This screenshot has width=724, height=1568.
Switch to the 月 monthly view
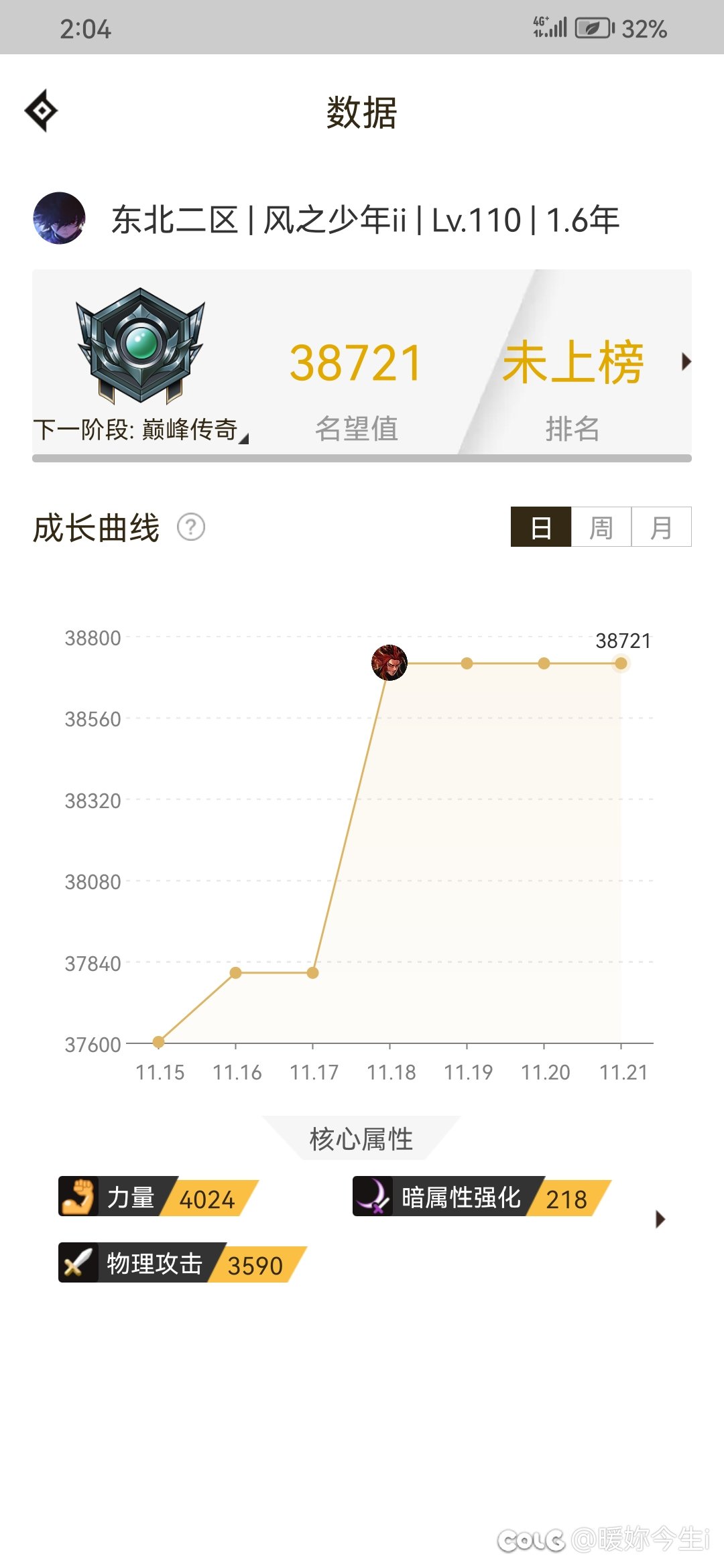pos(662,527)
